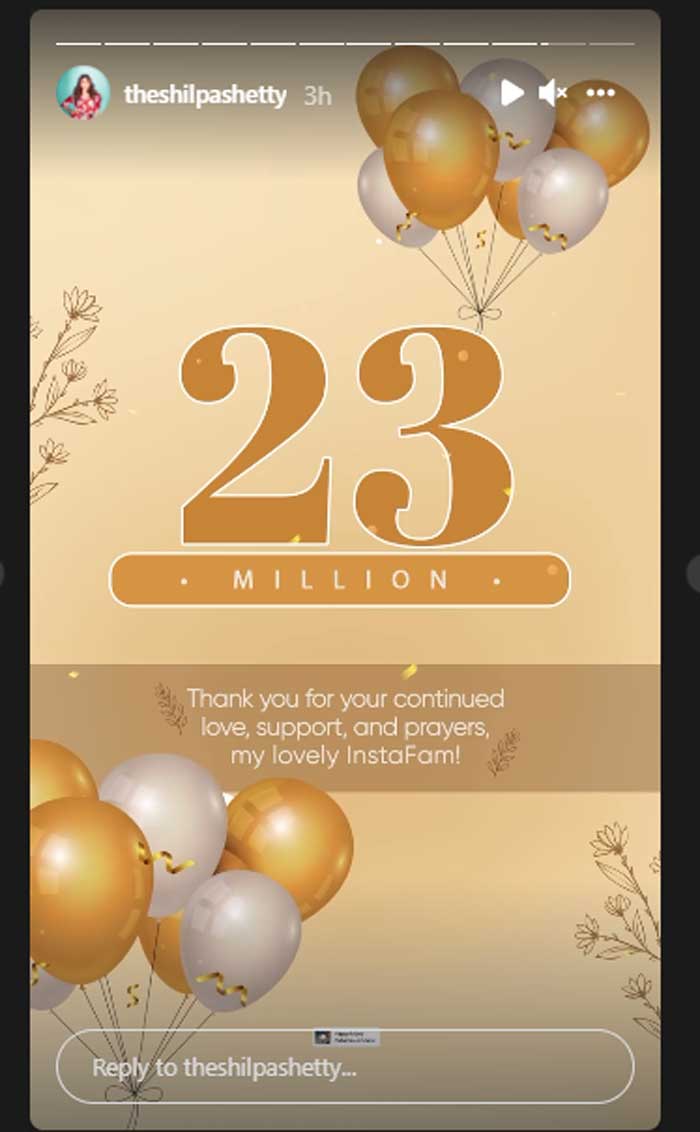
Task: Play the story
Action: 511,93
